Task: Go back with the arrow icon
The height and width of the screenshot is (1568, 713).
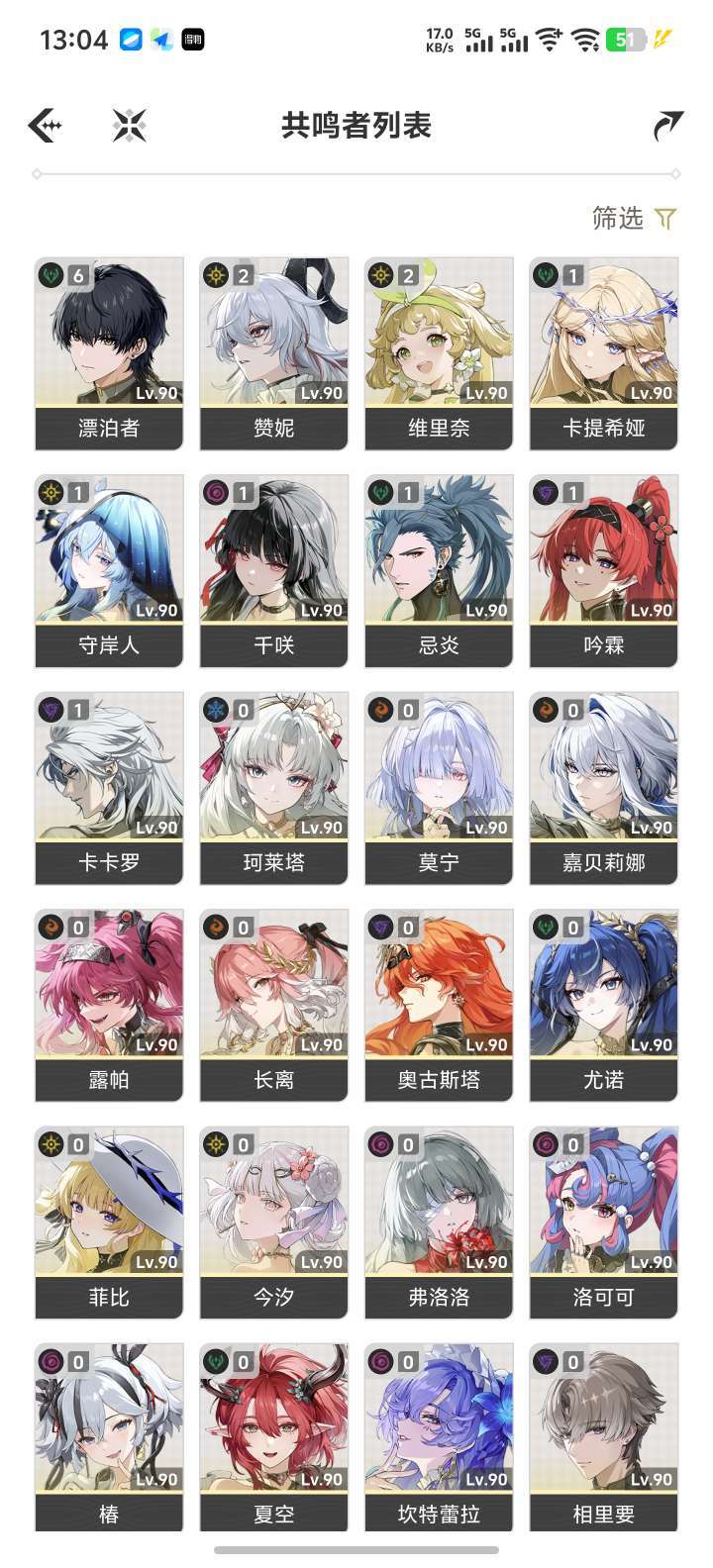Action: click(46, 126)
